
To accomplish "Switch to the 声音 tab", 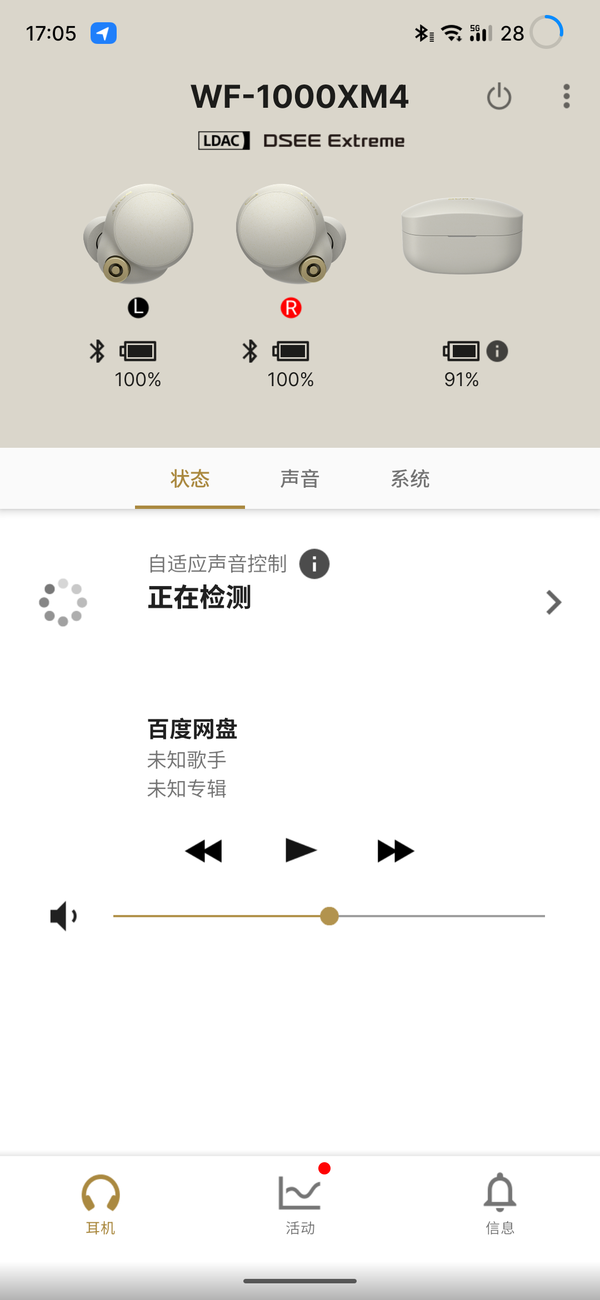I will pyautogui.click(x=299, y=479).
